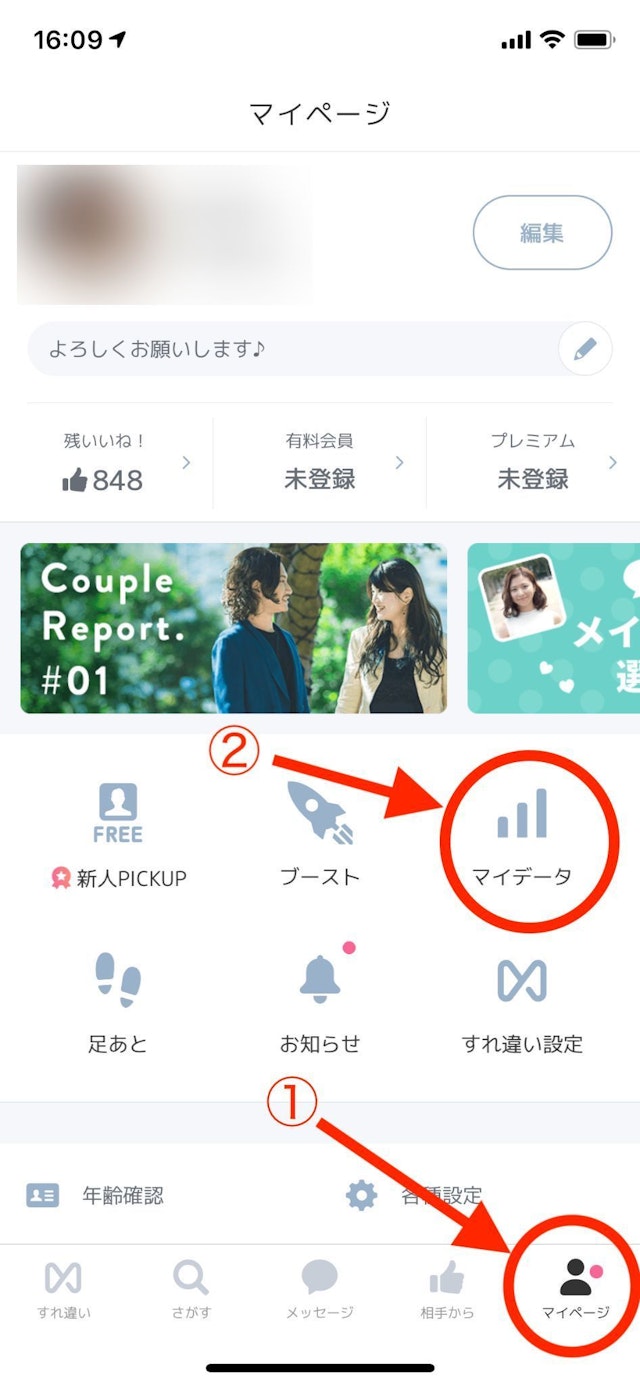640x1386 pixels.
Task: Go to the メッセージ tab
Action: click(320, 1290)
